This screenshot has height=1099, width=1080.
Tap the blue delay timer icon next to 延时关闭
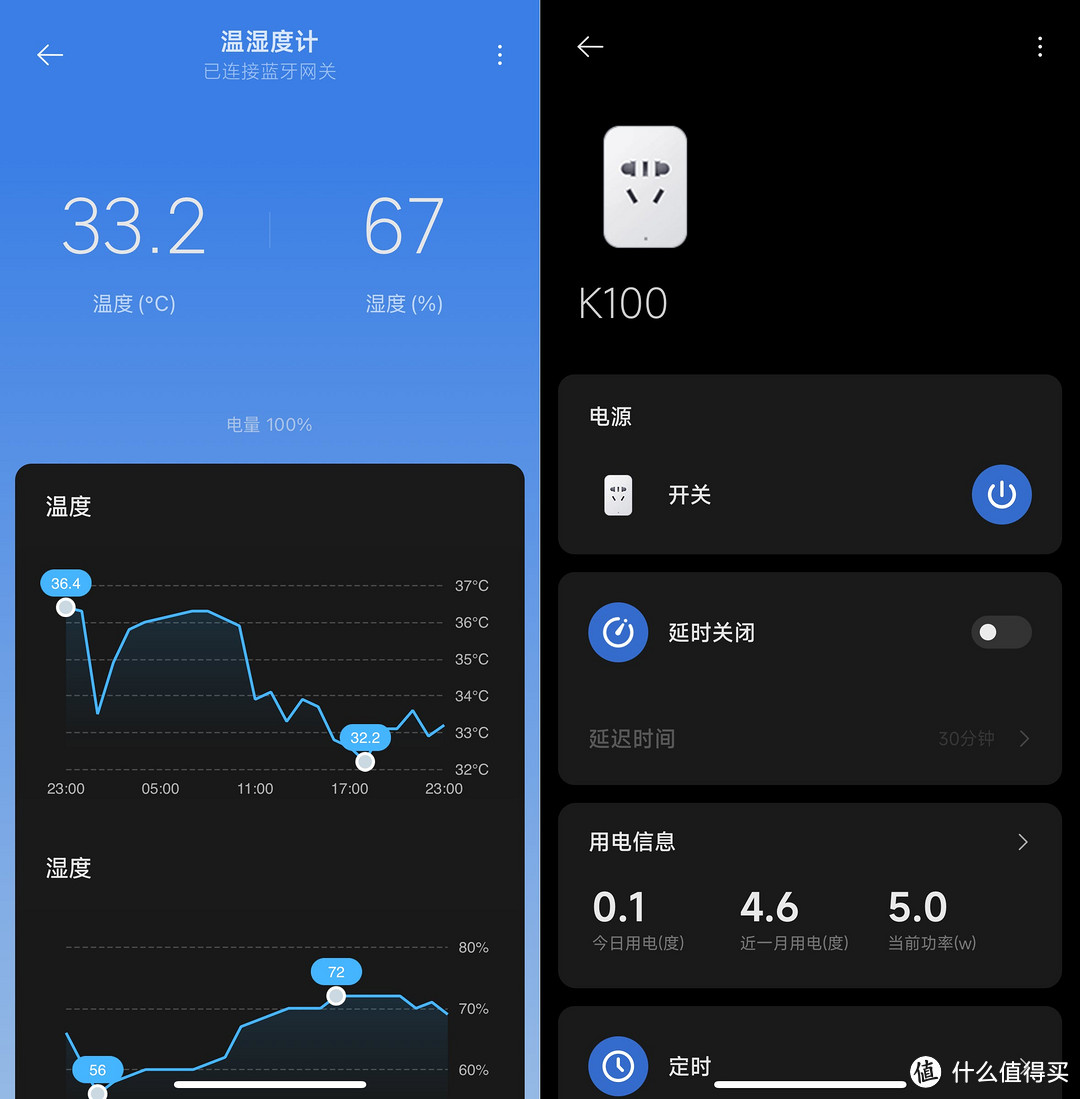[618, 632]
